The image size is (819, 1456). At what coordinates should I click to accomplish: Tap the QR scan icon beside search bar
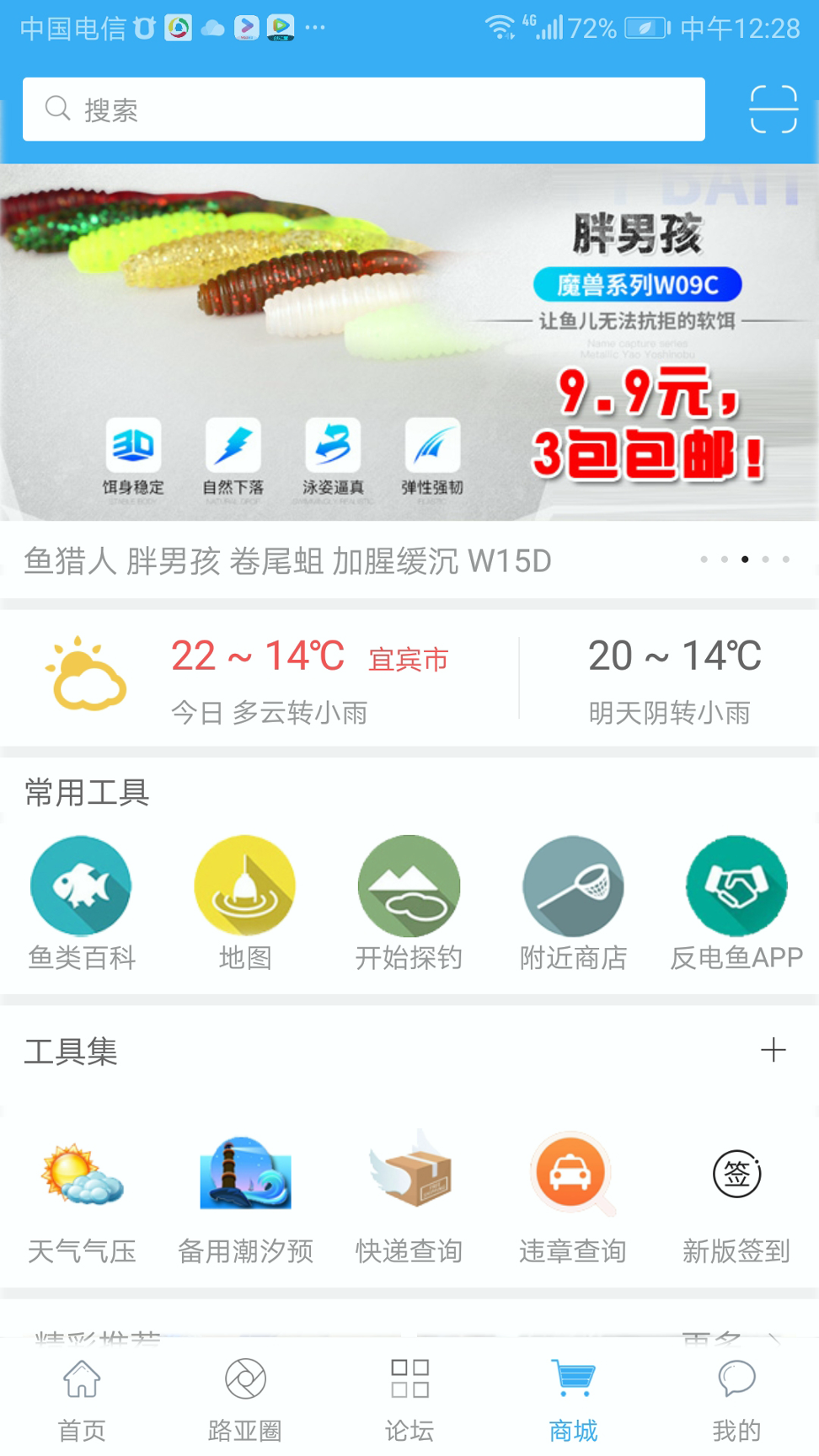pyautogui.click(x=772, y=109)
